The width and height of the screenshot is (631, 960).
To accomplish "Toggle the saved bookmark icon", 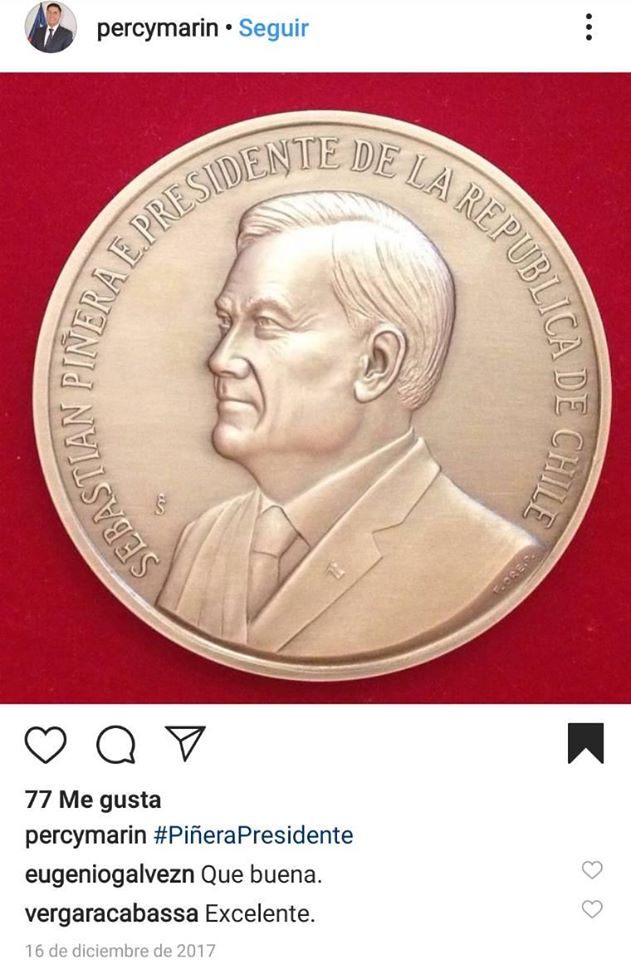I will [x=586, y=743].
